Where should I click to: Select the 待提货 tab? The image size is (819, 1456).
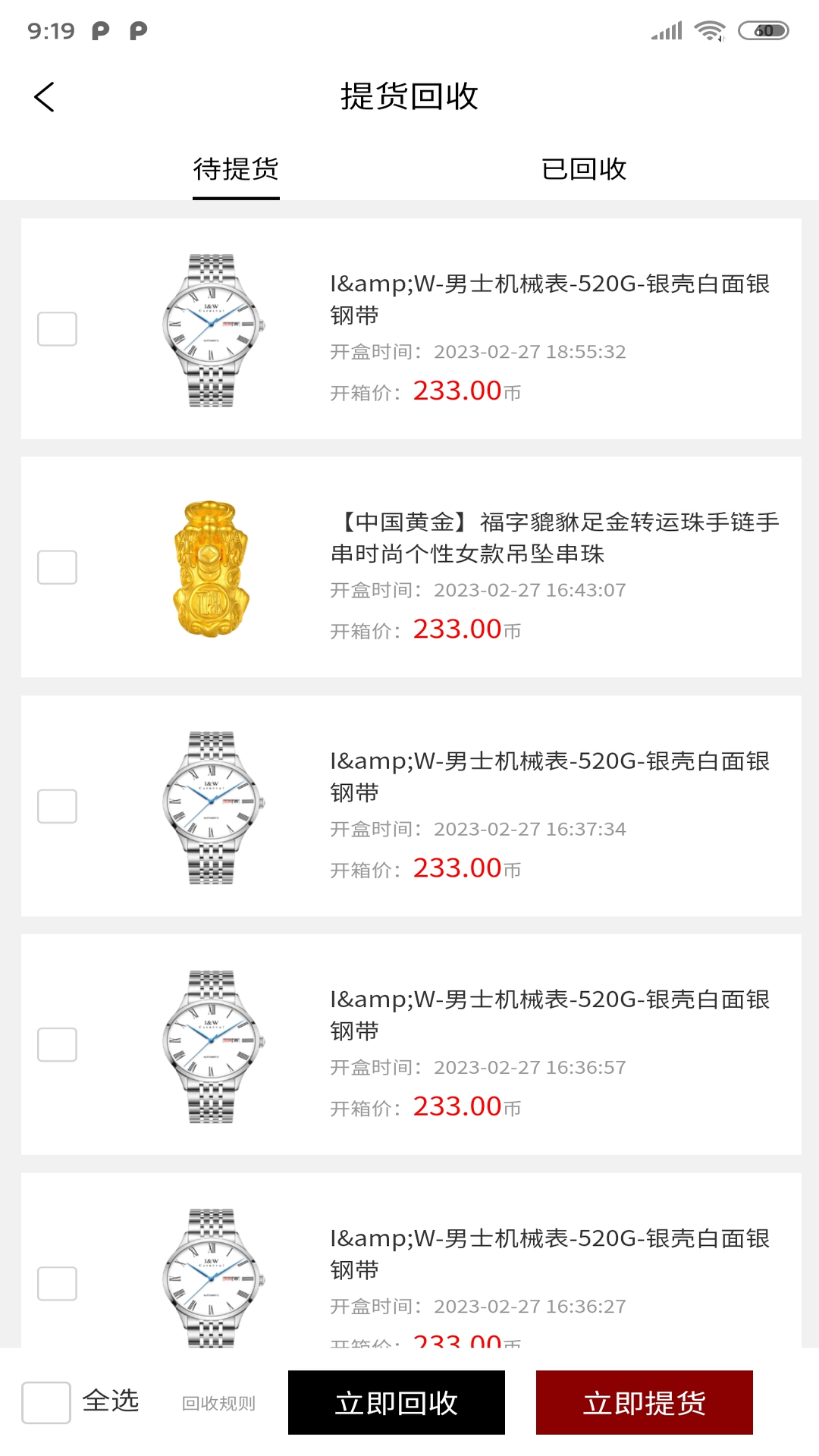click(x=236, y=169)
